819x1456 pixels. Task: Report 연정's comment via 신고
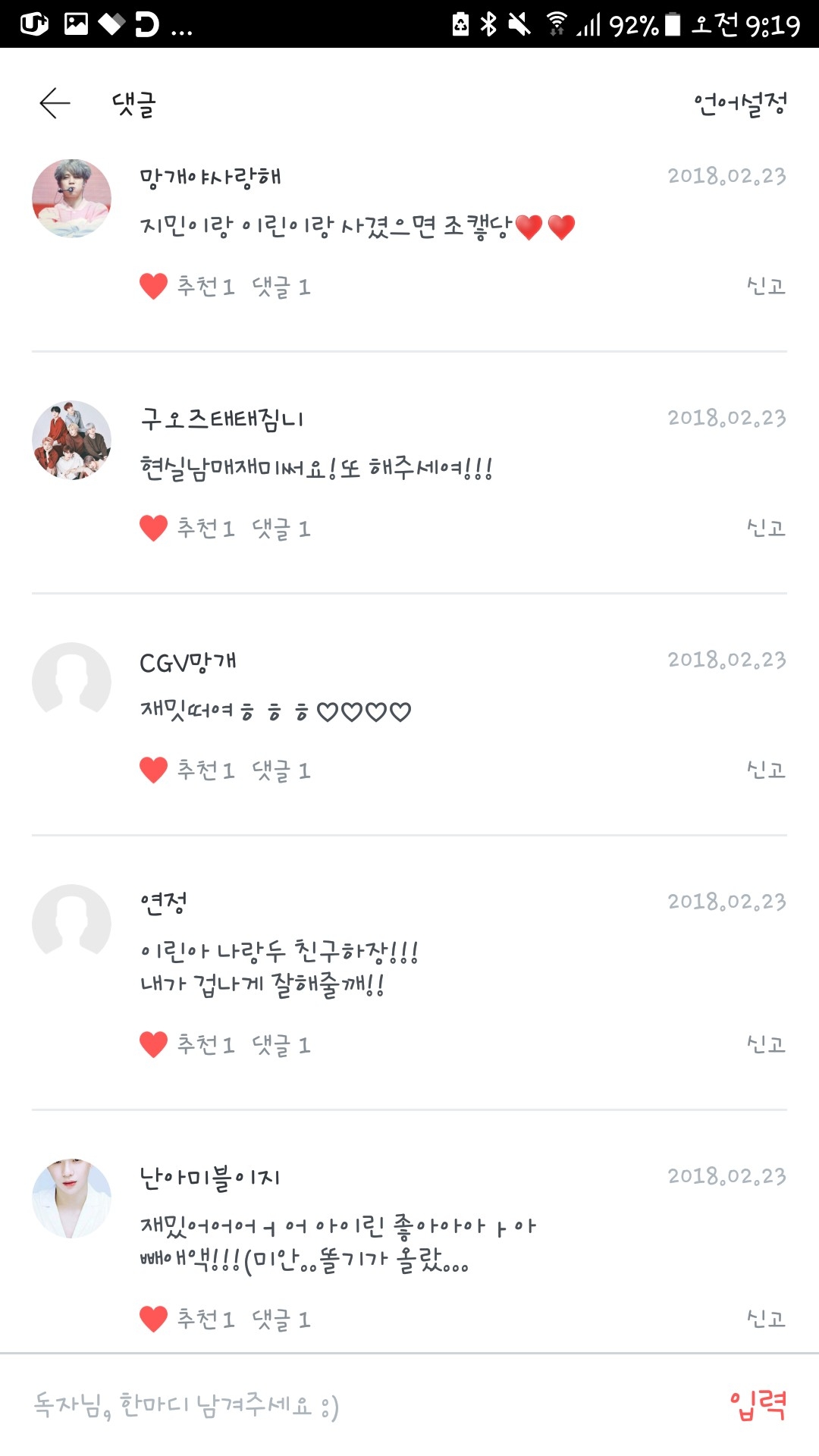766,1044
